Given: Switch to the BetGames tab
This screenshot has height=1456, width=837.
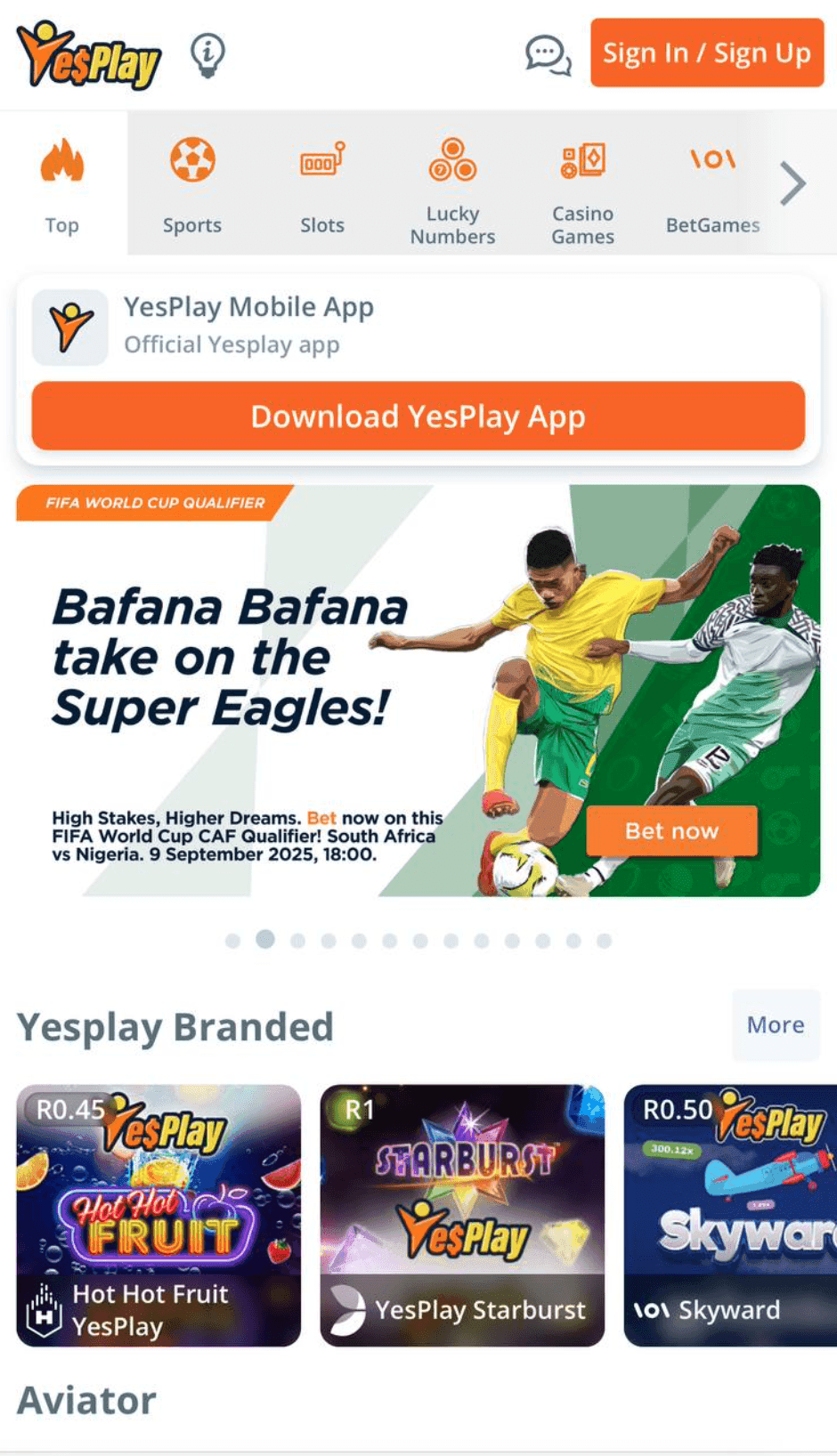Looking at the screenshot, I should pos(712,184).
